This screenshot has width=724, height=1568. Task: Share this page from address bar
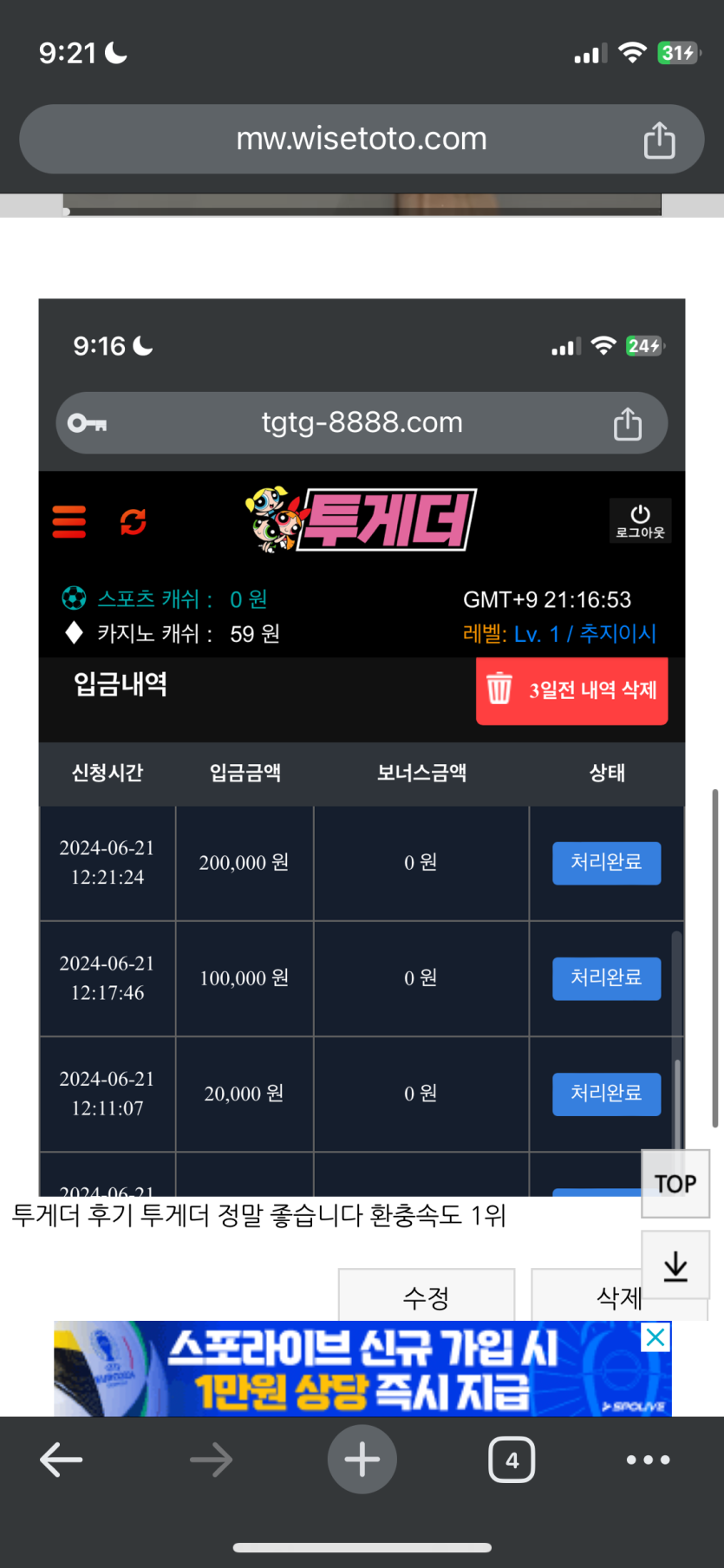pyautogui.click(x=659, y=140)
